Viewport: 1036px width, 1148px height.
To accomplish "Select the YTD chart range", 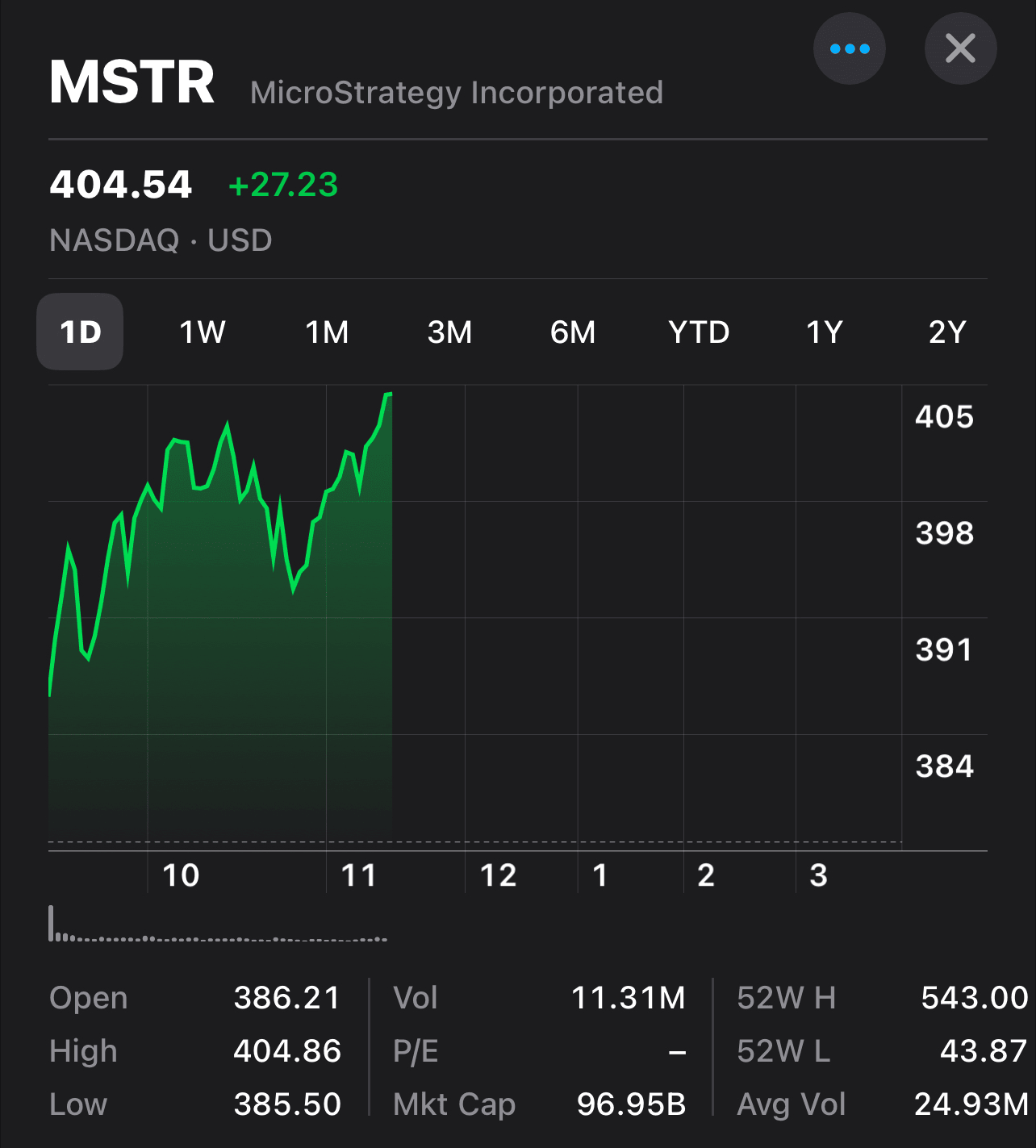I will 699,332.
